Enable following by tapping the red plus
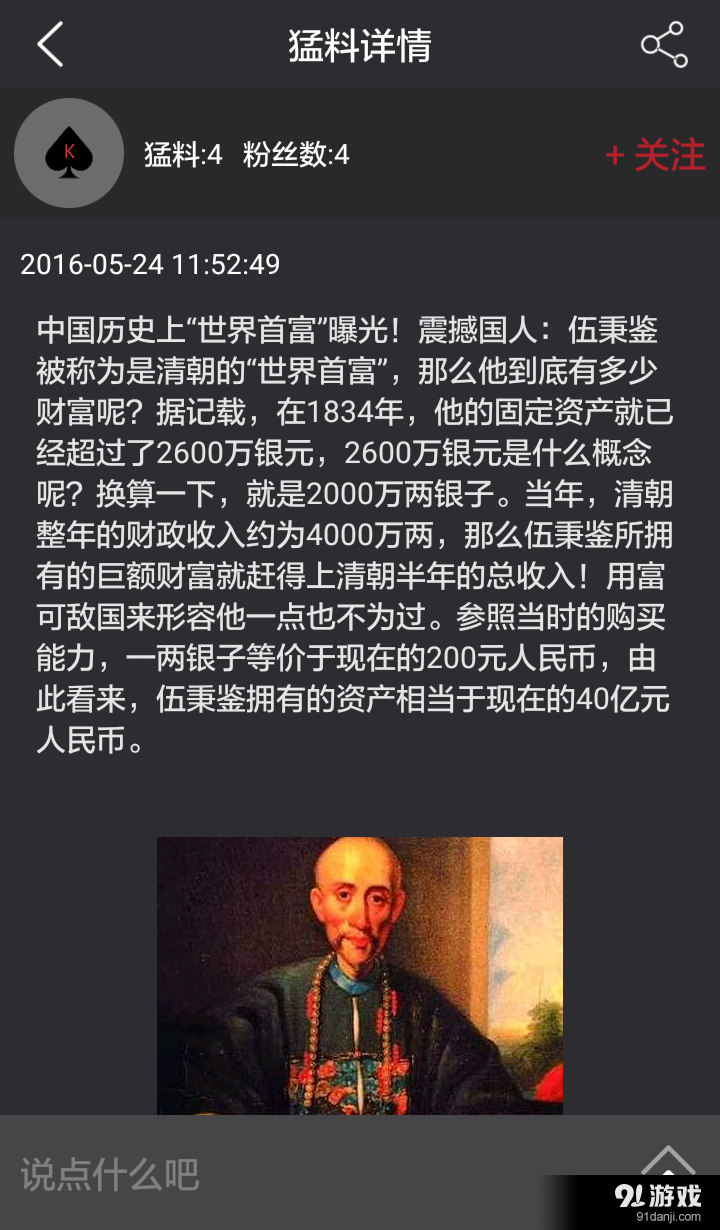The height and width of the screenshot is (1230, 720). [617, 155]
